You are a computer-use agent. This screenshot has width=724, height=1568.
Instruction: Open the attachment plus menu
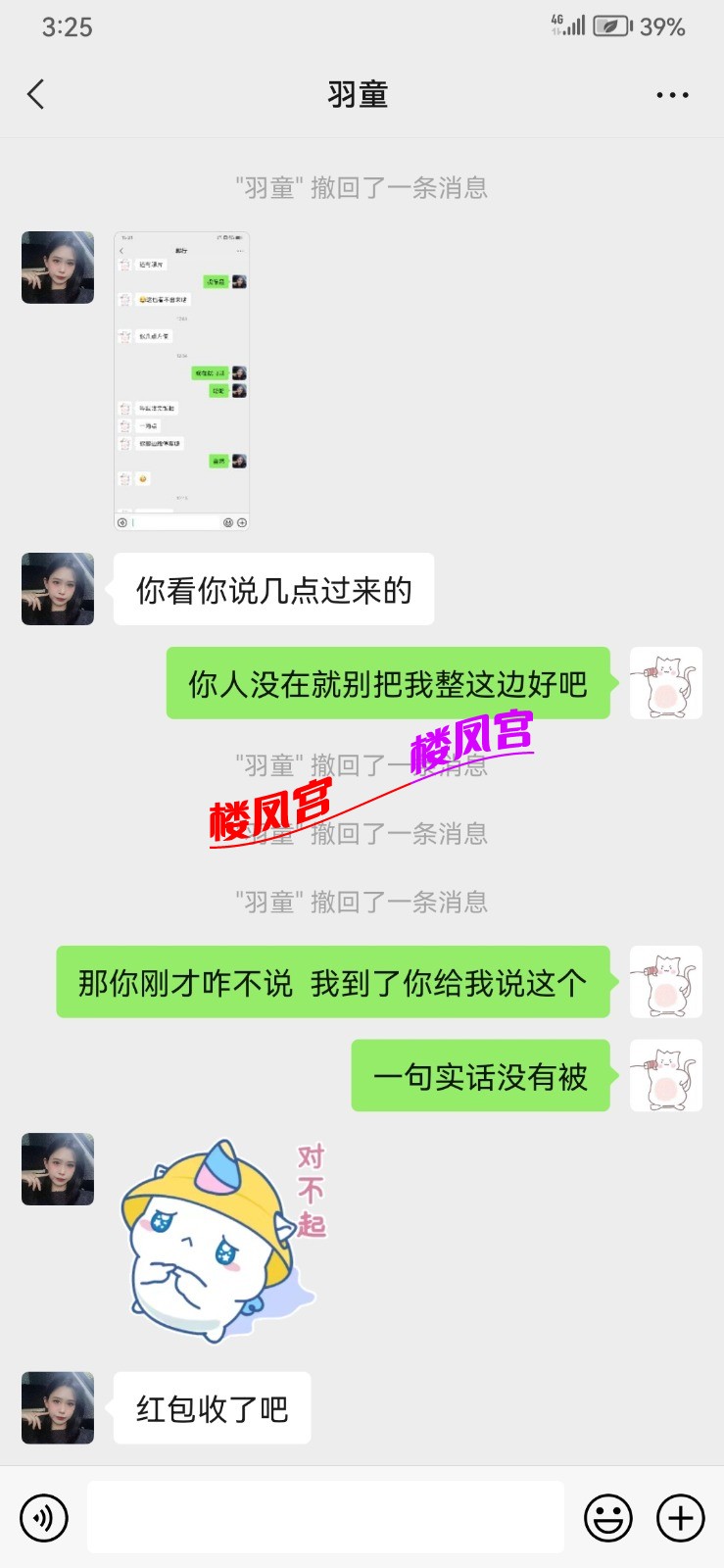[x=680, y=1516]
